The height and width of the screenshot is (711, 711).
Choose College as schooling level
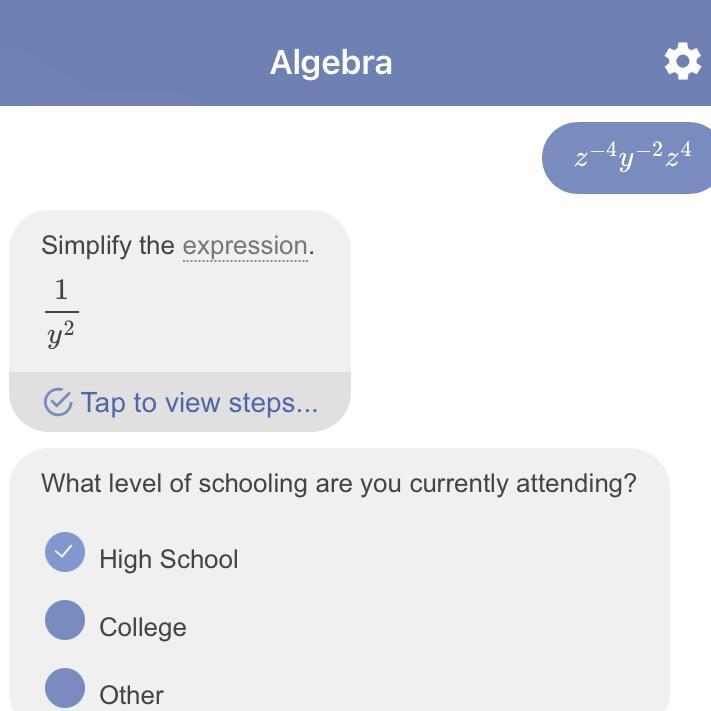66,621
